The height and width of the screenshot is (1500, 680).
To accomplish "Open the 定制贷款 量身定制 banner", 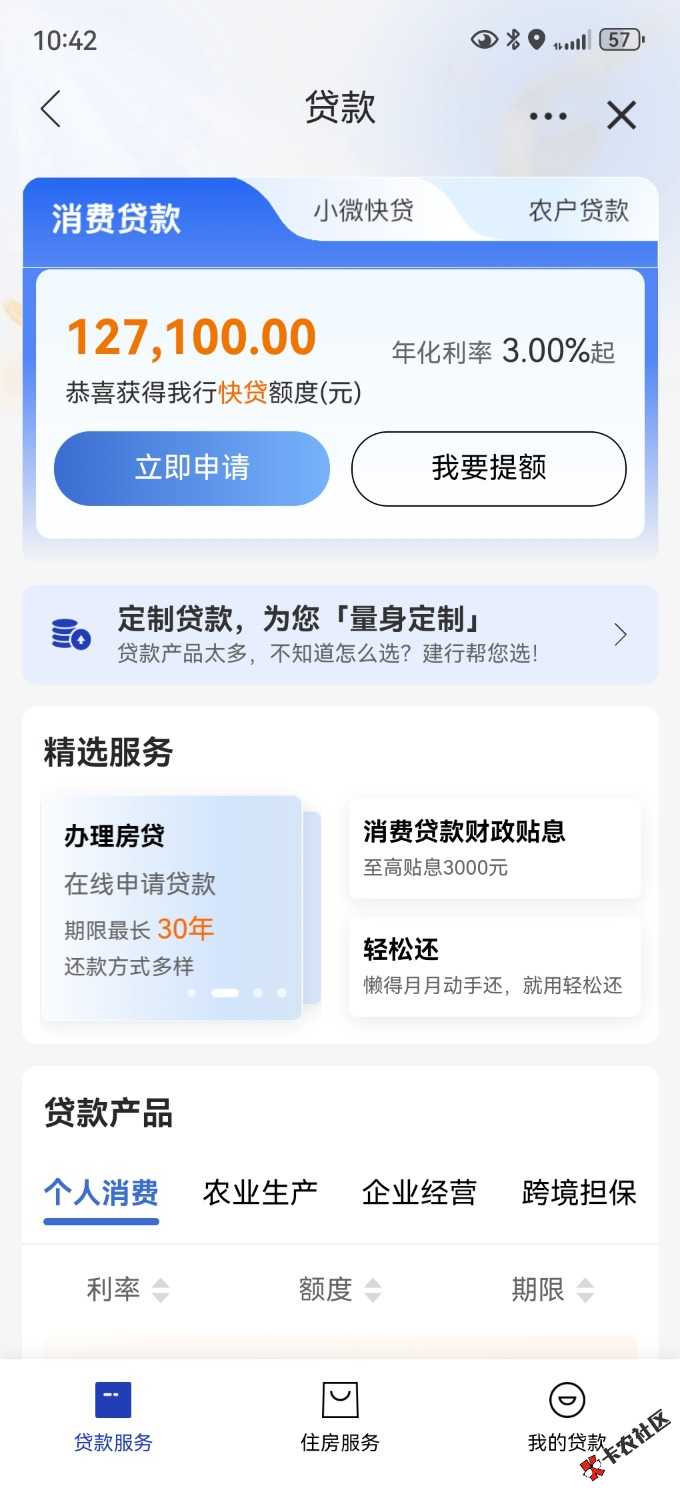I will [x=340, y=634].
